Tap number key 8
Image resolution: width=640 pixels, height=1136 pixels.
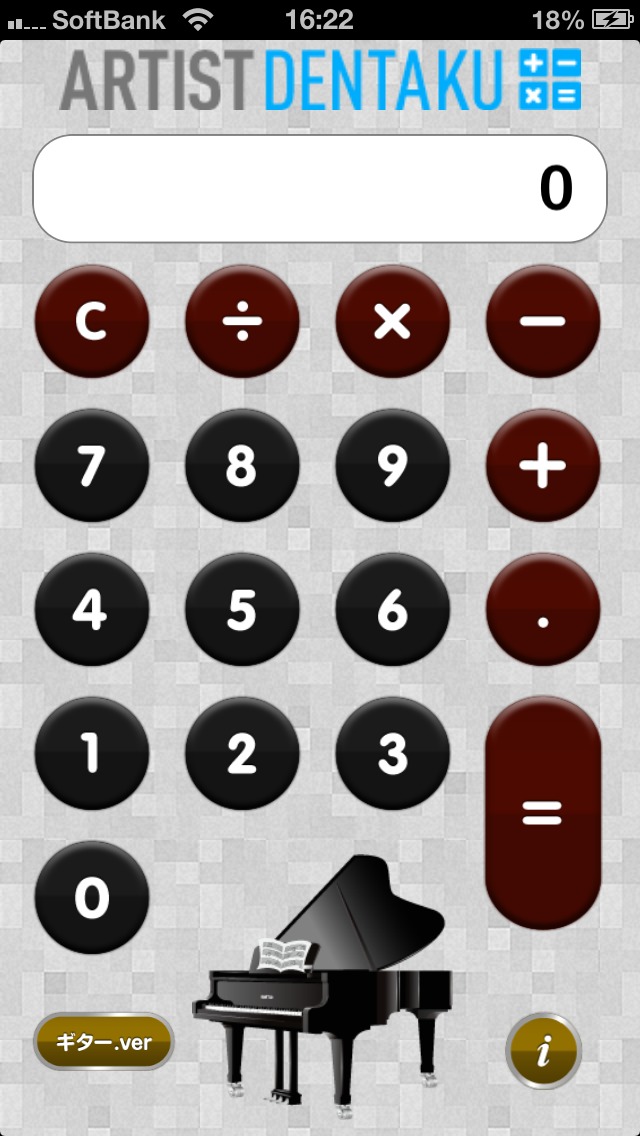(x=242, y=466)
